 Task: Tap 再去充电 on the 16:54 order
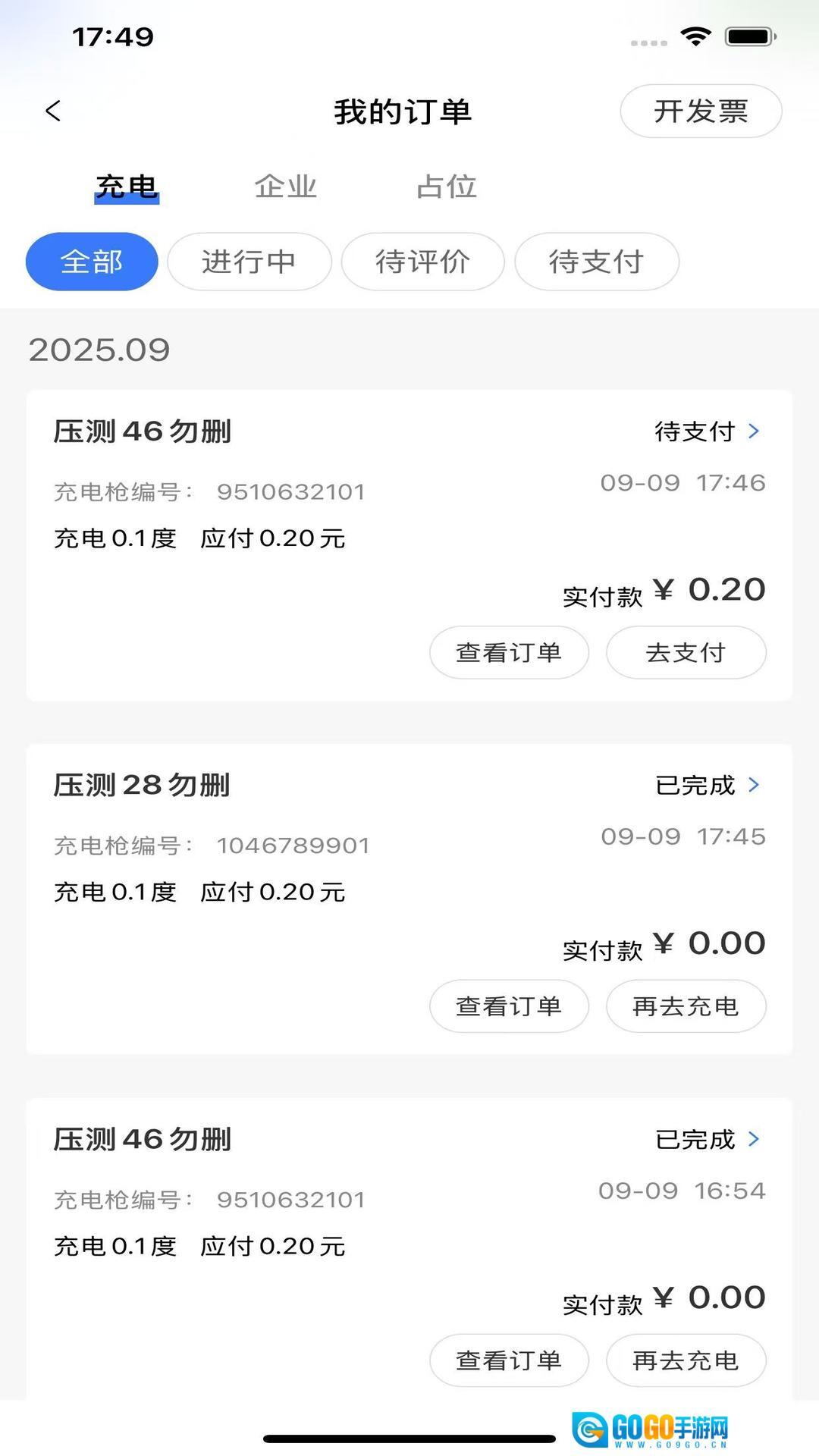click(x=686, y=1360)
